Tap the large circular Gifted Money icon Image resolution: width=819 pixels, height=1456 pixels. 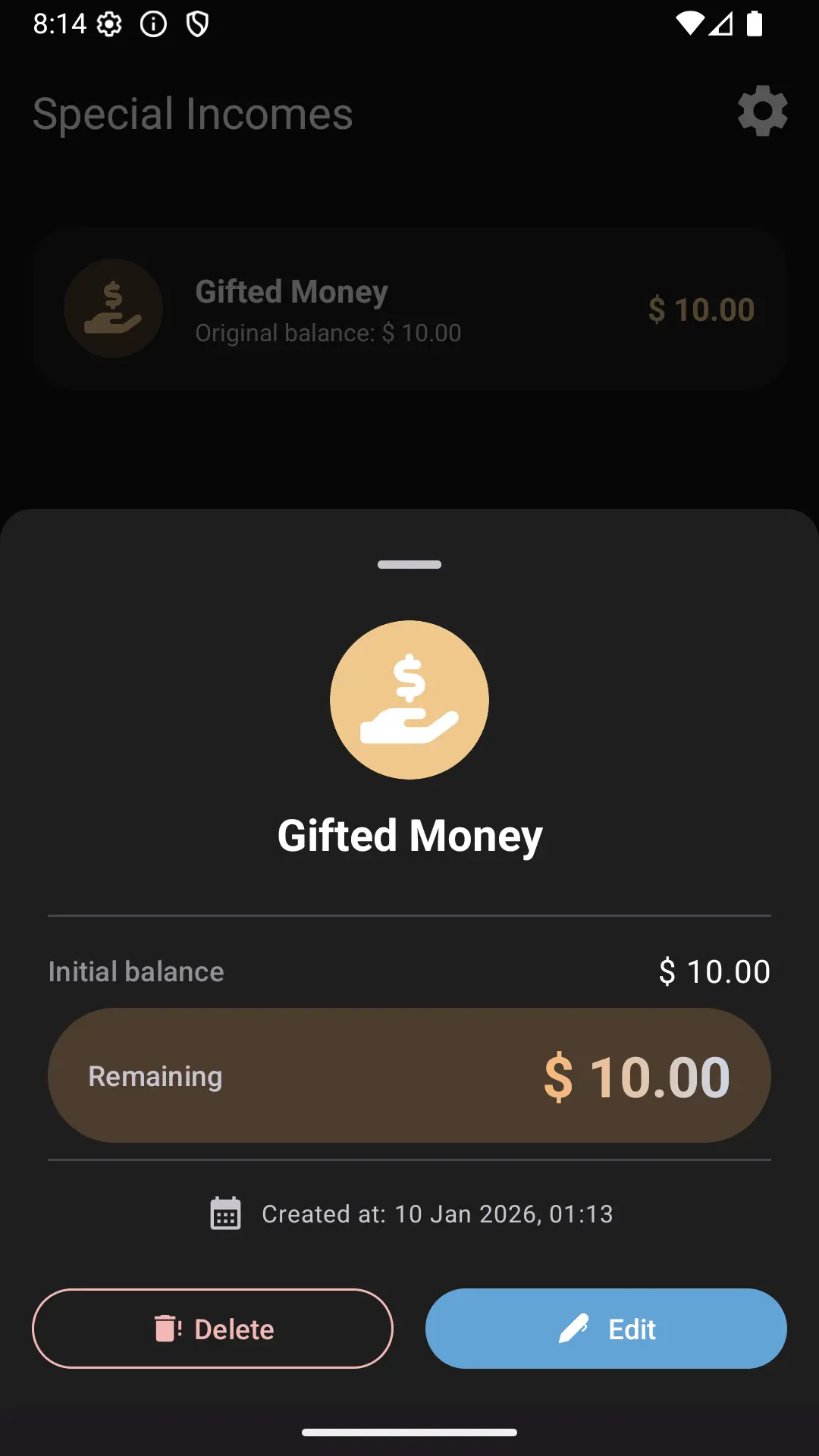coord(409,698)
